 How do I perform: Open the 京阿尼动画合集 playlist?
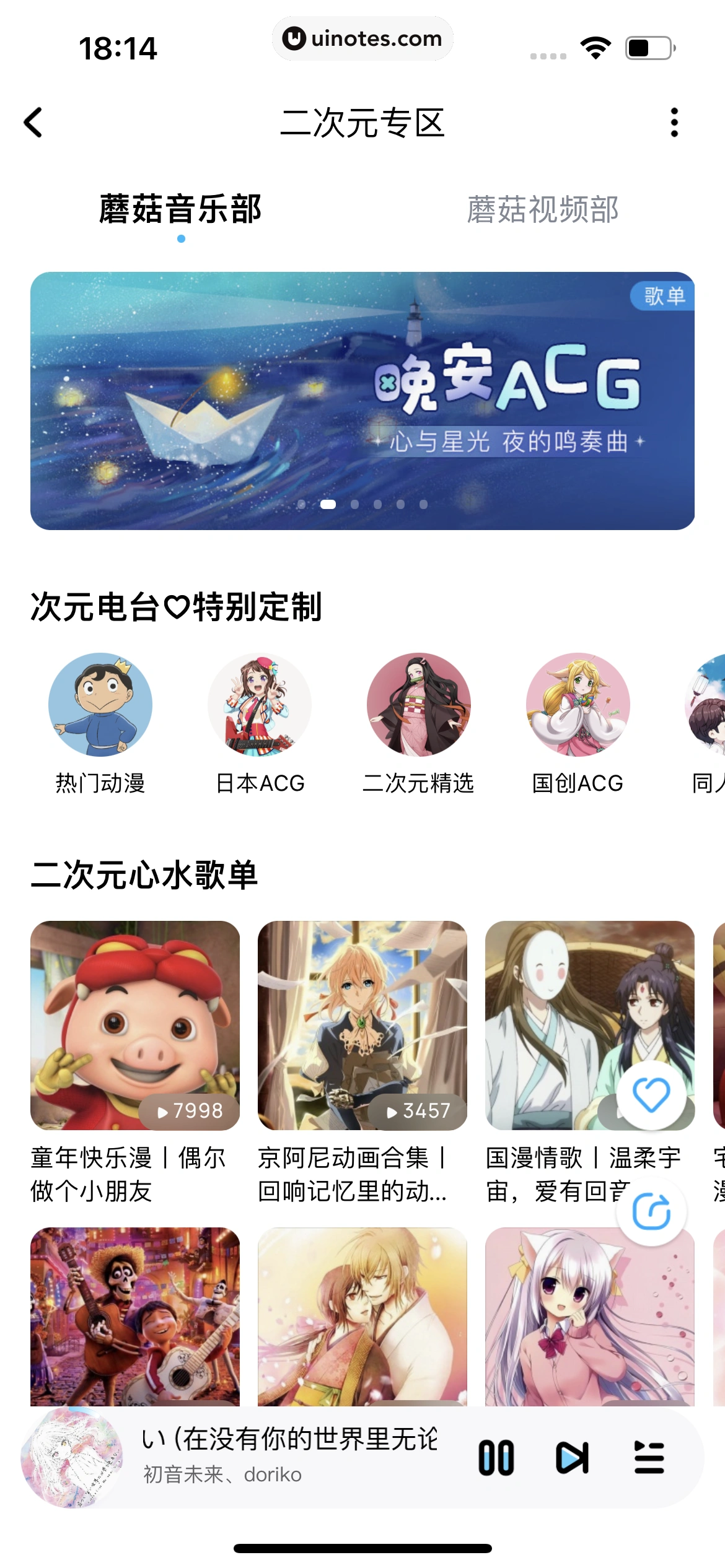coord(362,1025)
